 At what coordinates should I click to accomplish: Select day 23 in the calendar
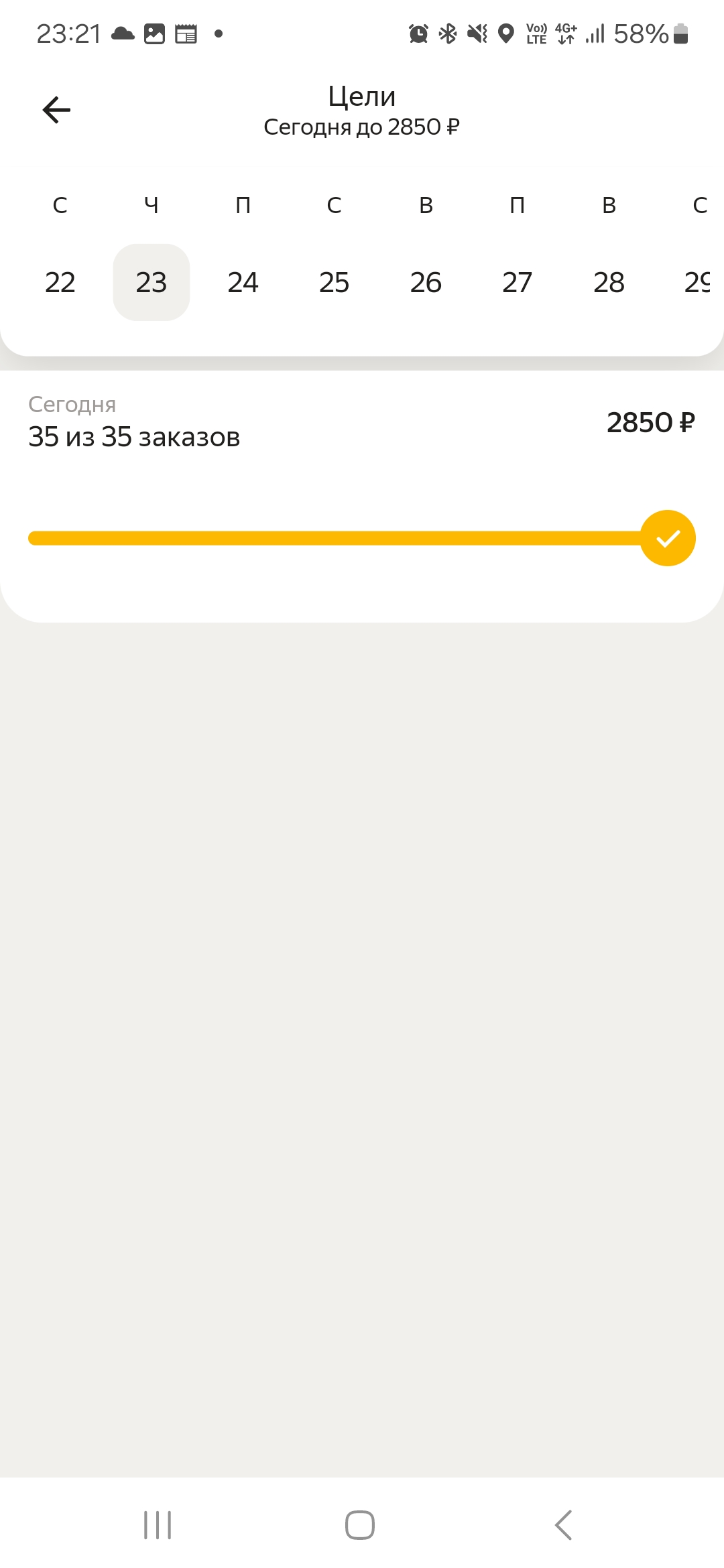[x=152, y=282]
